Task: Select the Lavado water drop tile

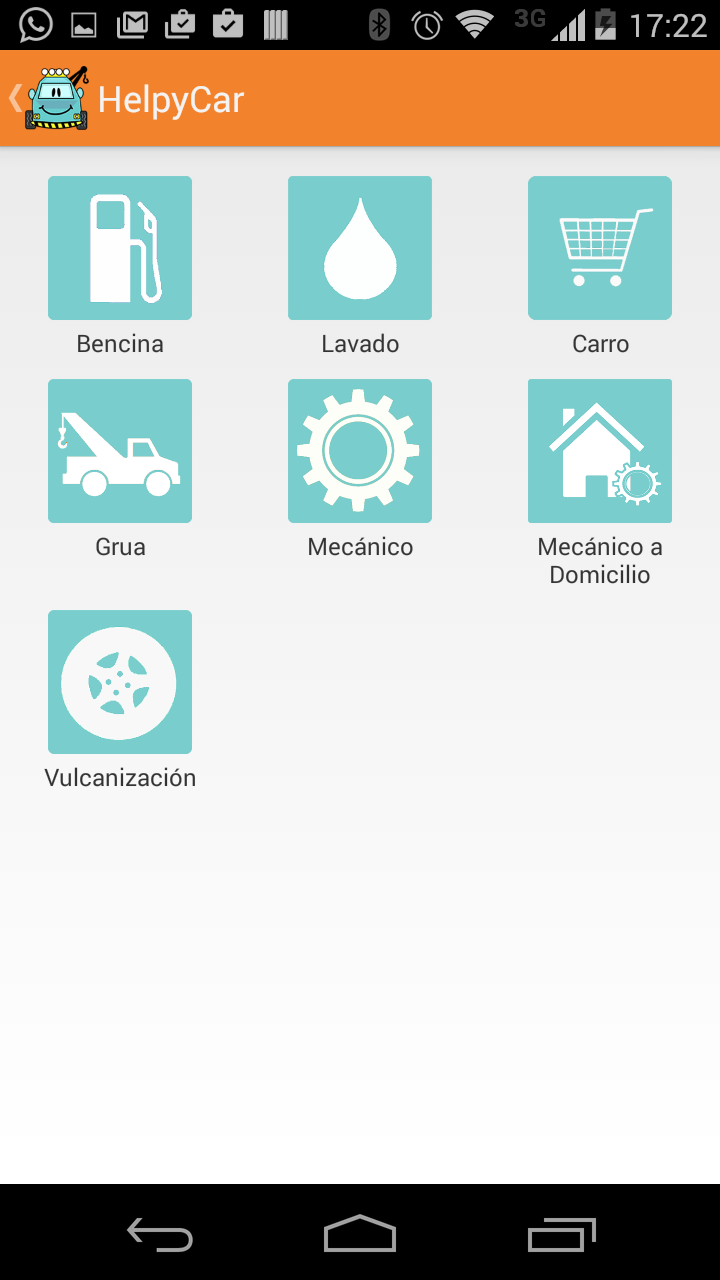Action: [x=360, y=248]
